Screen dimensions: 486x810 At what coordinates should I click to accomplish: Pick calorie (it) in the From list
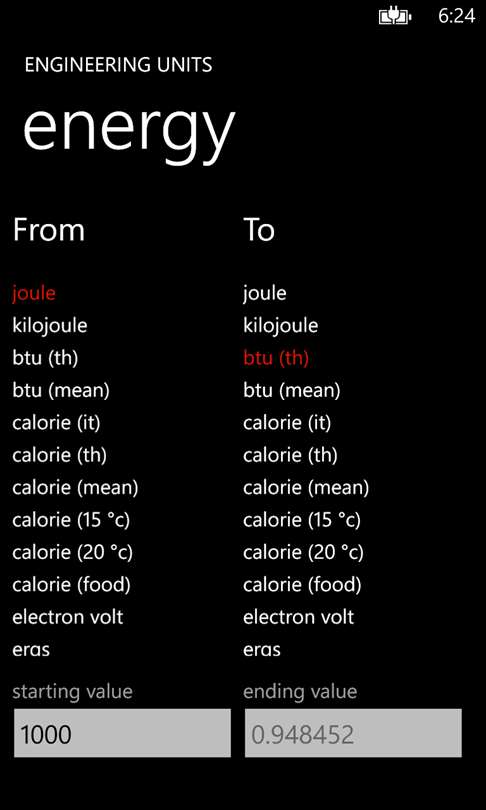pyautogui.click(x=56, y=423)
